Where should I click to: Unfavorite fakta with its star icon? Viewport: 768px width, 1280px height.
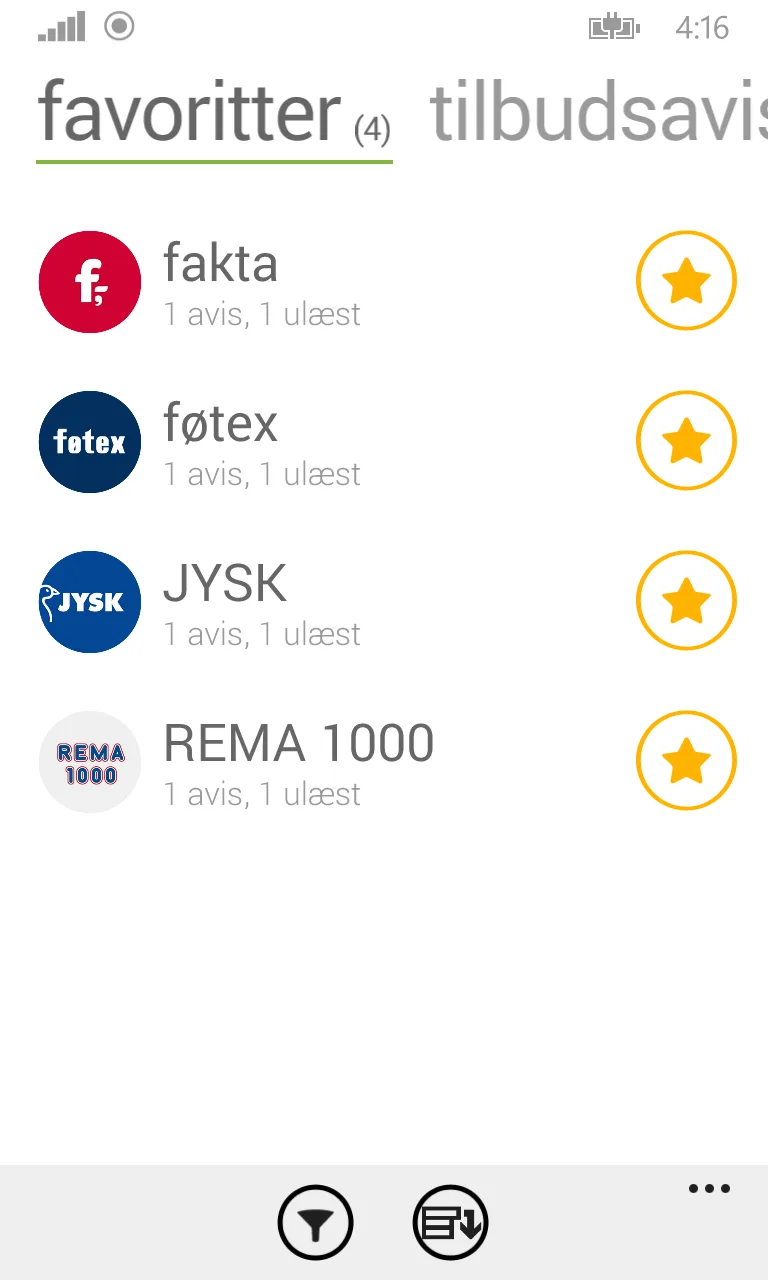[x=686, y=281]
